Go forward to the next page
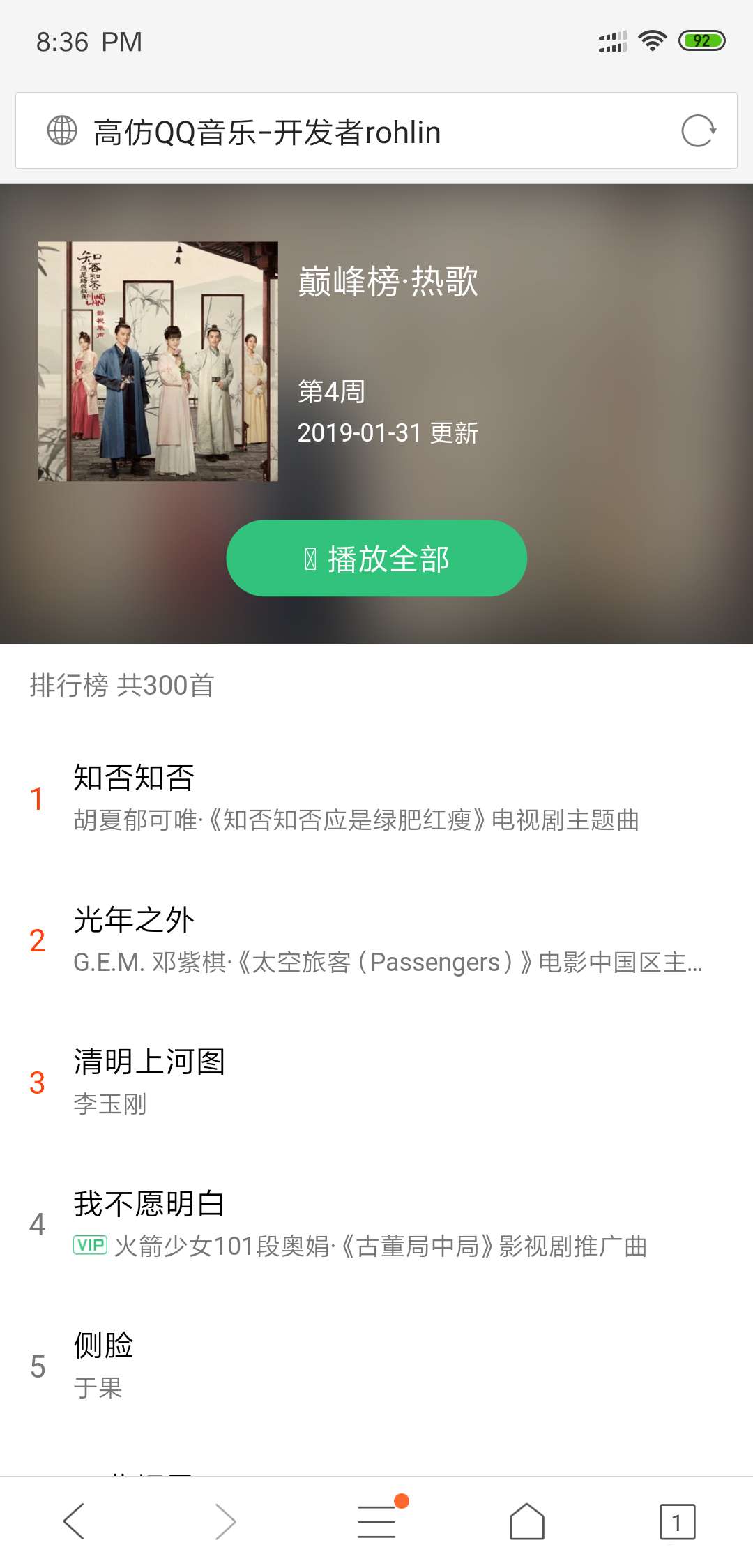This screenshot has height=1568, width=753. [x=225, y=1521]
